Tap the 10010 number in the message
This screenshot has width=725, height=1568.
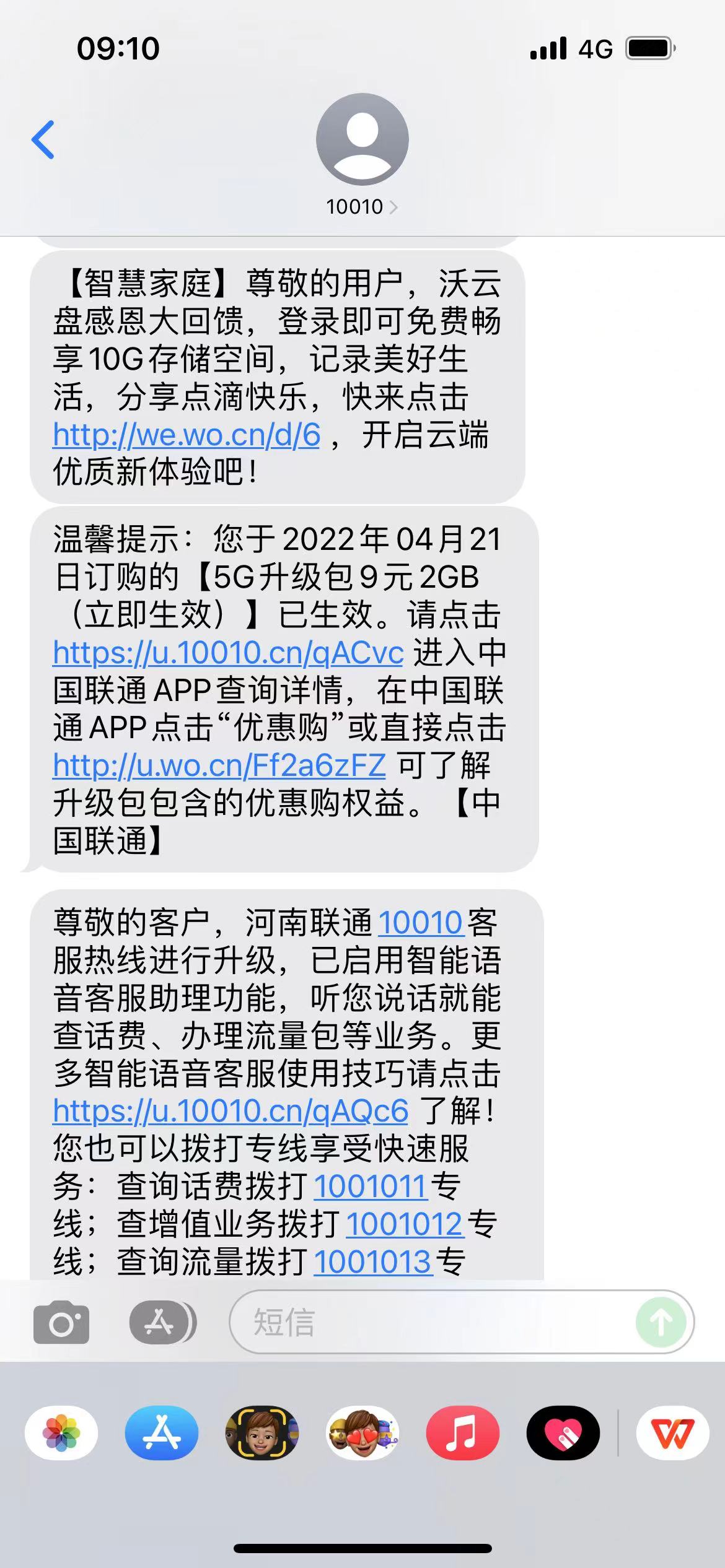click(420, 923)
